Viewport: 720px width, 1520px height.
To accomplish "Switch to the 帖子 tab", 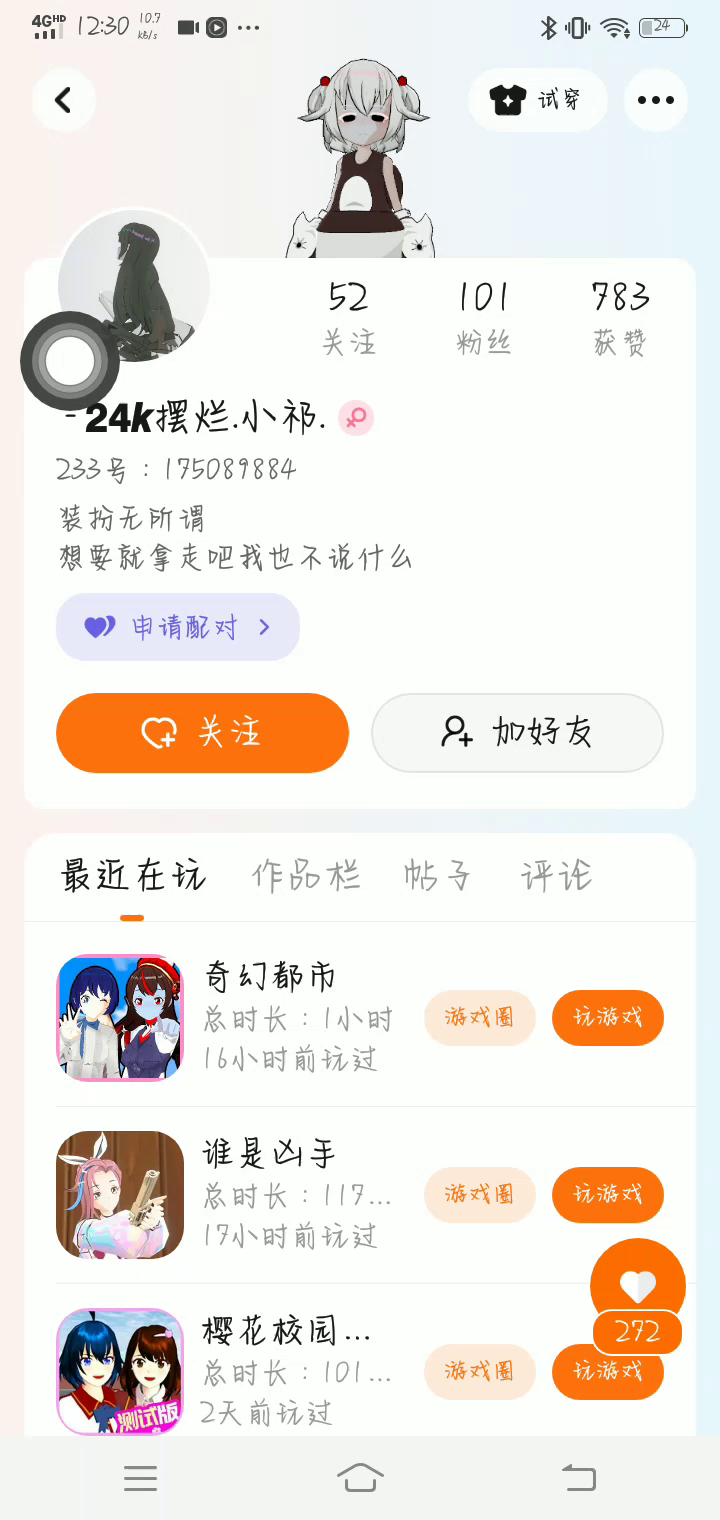I will [437, 876].
